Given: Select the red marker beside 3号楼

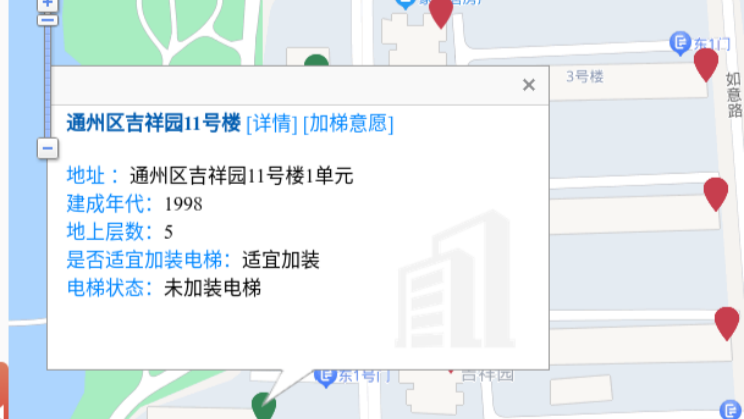Looking at the screenshot, I should pyautogui.click(x=706, y=64).
